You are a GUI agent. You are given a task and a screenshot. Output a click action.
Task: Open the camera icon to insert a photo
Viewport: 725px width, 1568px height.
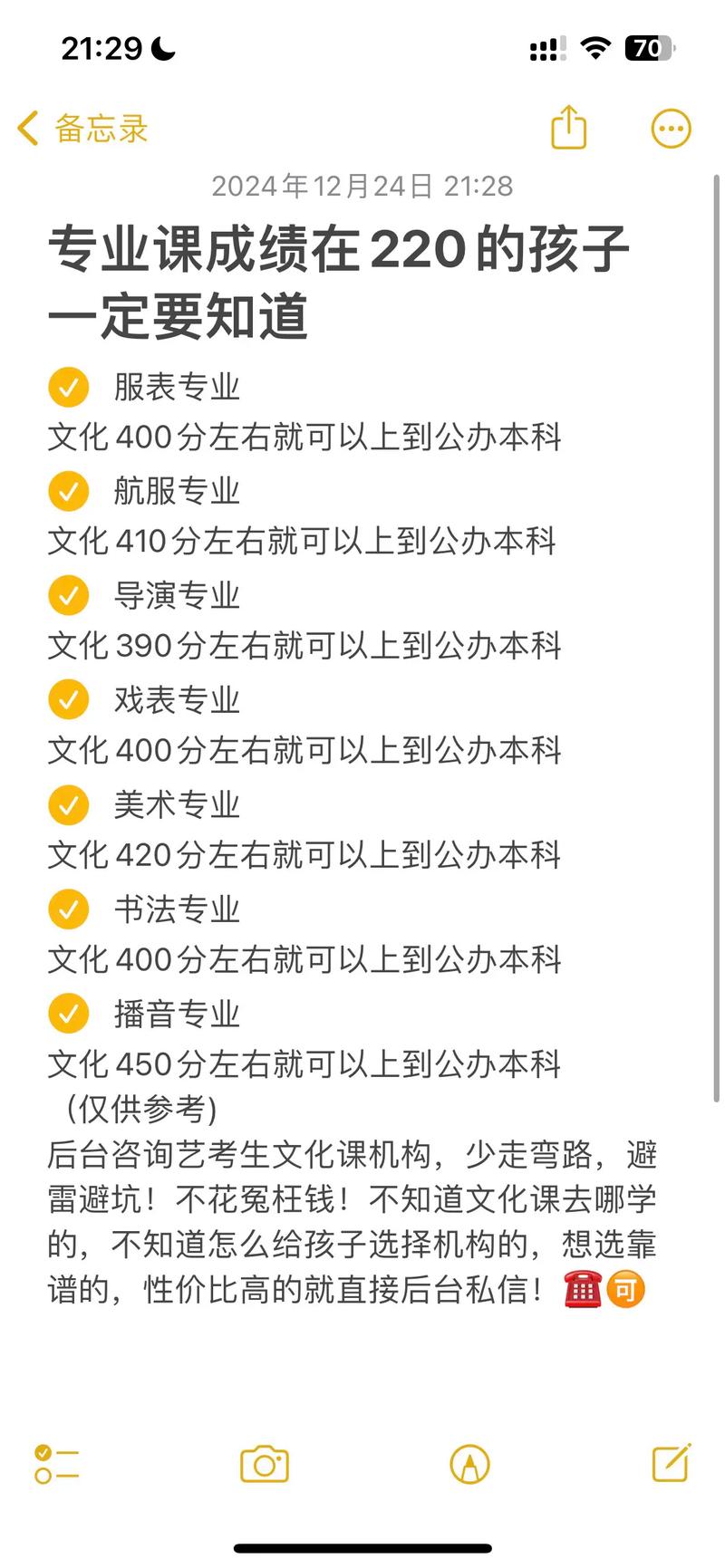click(263, 1464)
